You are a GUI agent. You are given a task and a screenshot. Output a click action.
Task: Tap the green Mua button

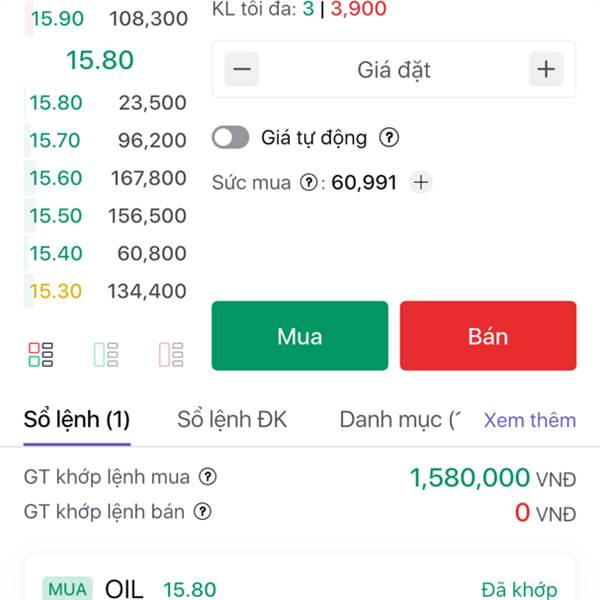(x=299, y=336)
